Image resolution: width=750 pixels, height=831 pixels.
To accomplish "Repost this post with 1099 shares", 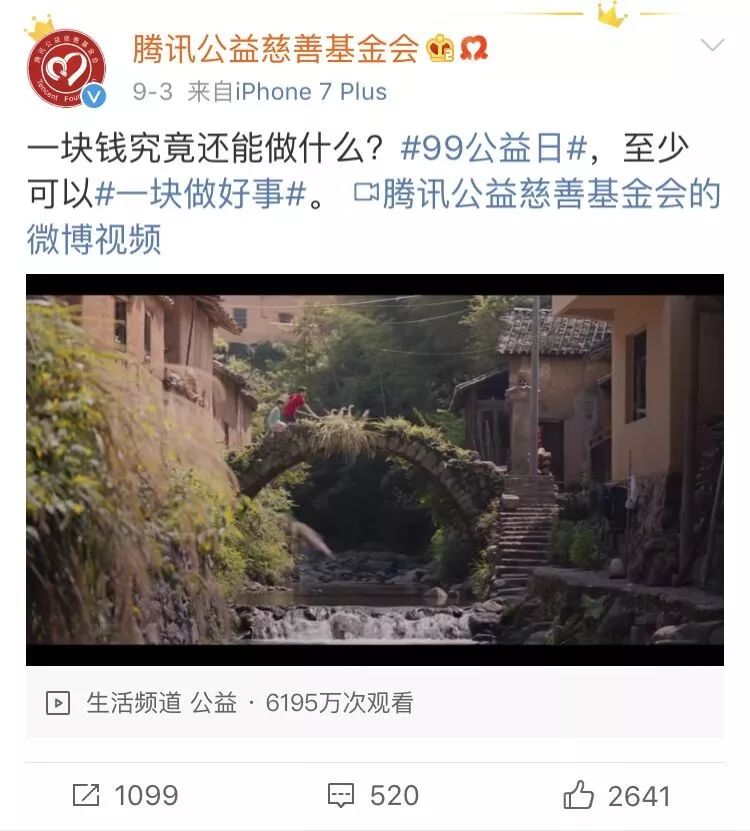I will click(125, 795).
